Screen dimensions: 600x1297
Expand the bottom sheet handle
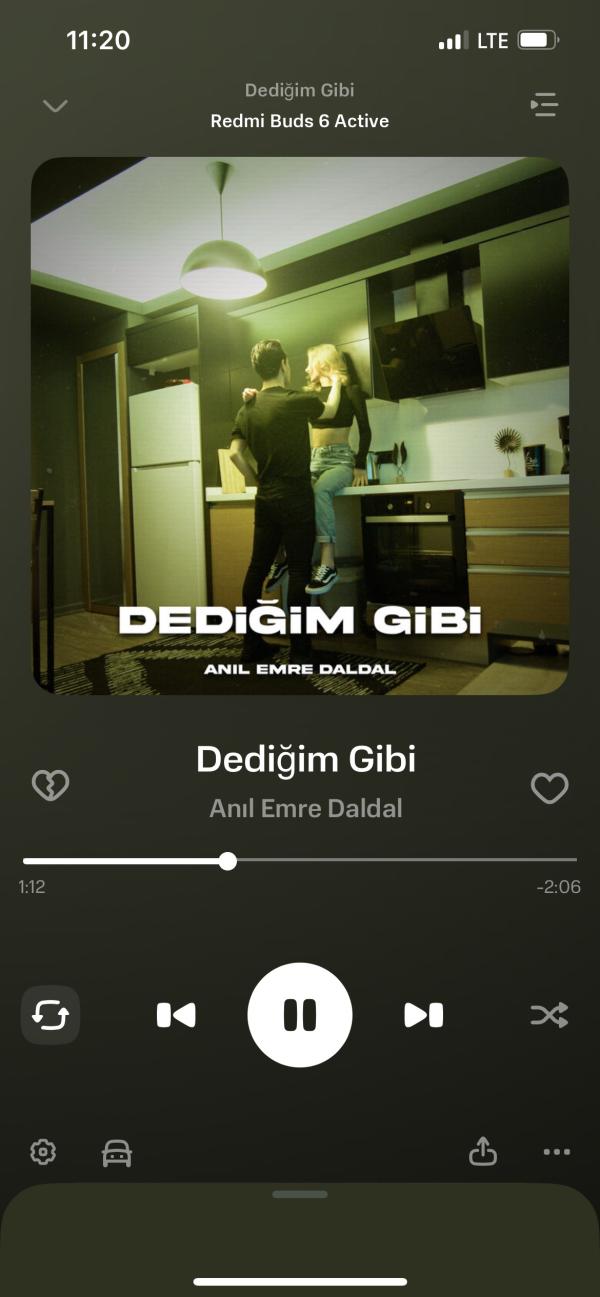[300, 1194]
